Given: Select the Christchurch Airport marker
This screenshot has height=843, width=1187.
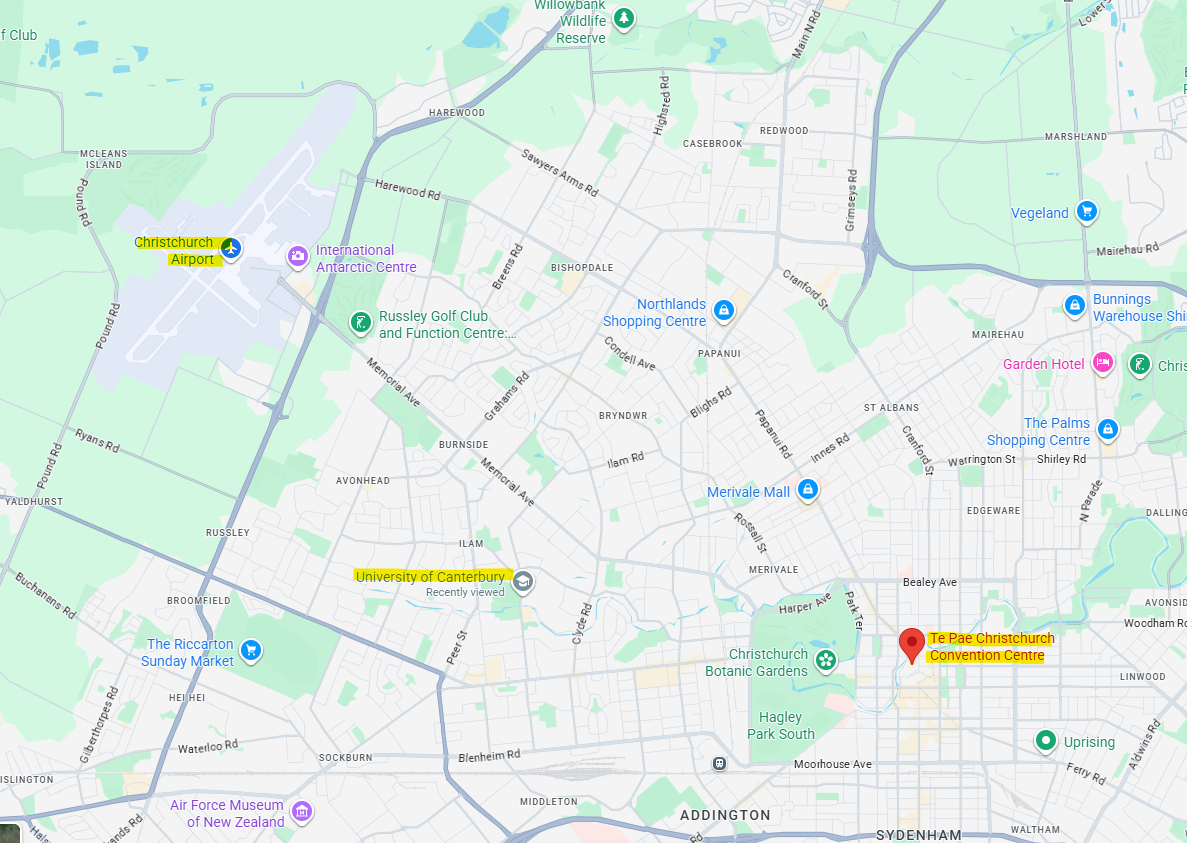Looking at the screenshot, I should point(232,247).
